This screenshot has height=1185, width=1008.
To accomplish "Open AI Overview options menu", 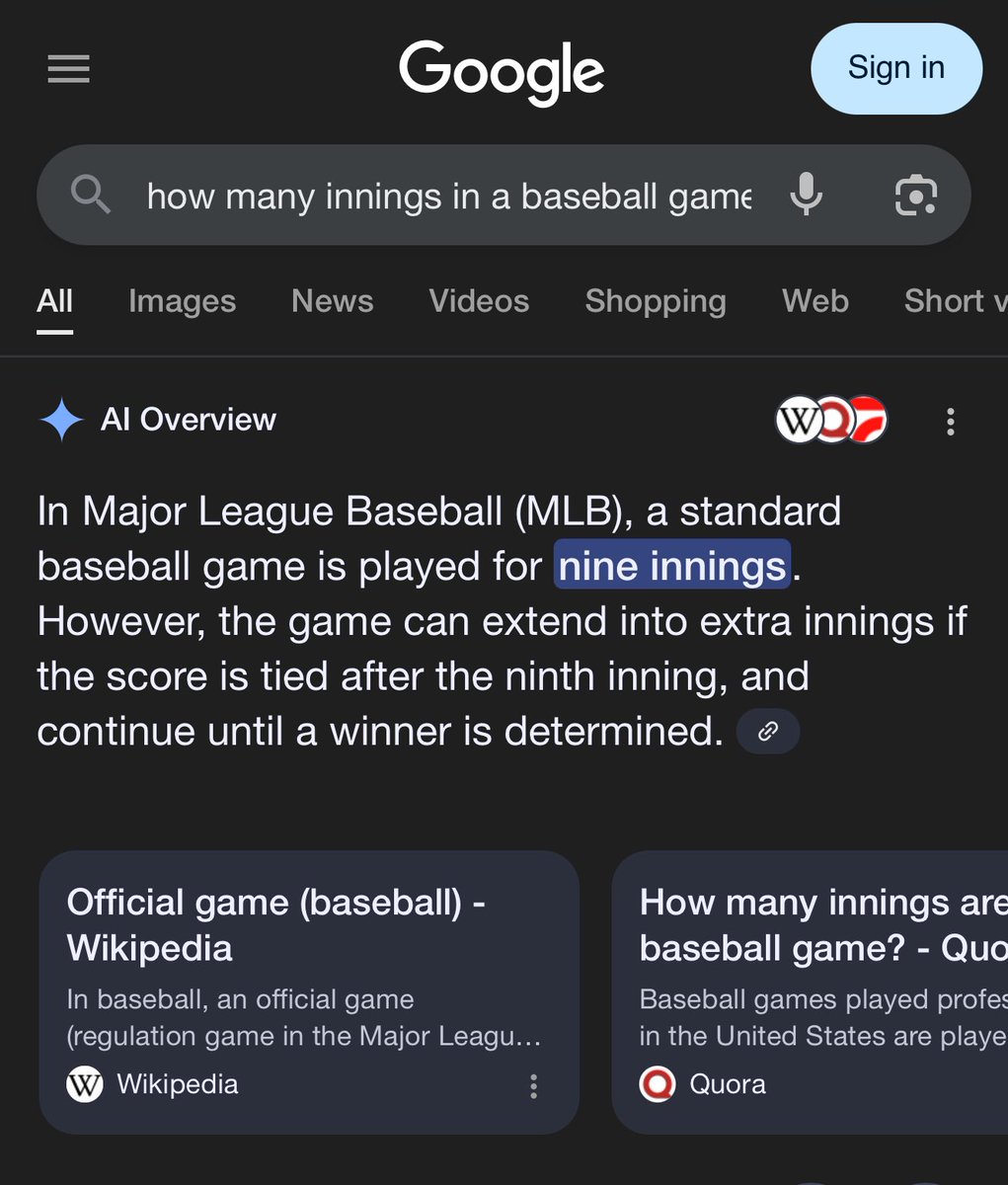I will point(950,422).
